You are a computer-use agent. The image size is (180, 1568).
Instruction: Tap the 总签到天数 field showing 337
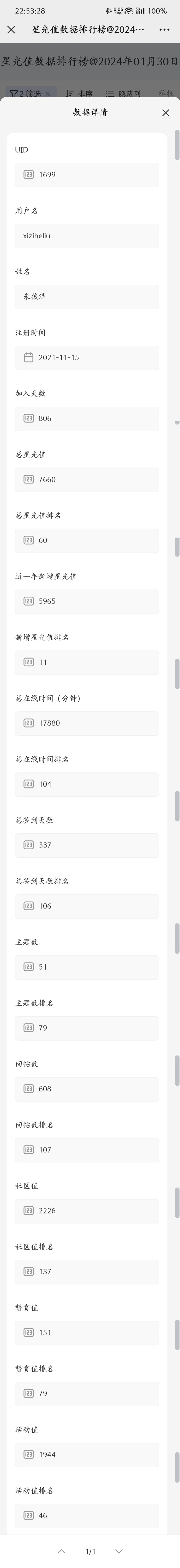tap(87, 845)
